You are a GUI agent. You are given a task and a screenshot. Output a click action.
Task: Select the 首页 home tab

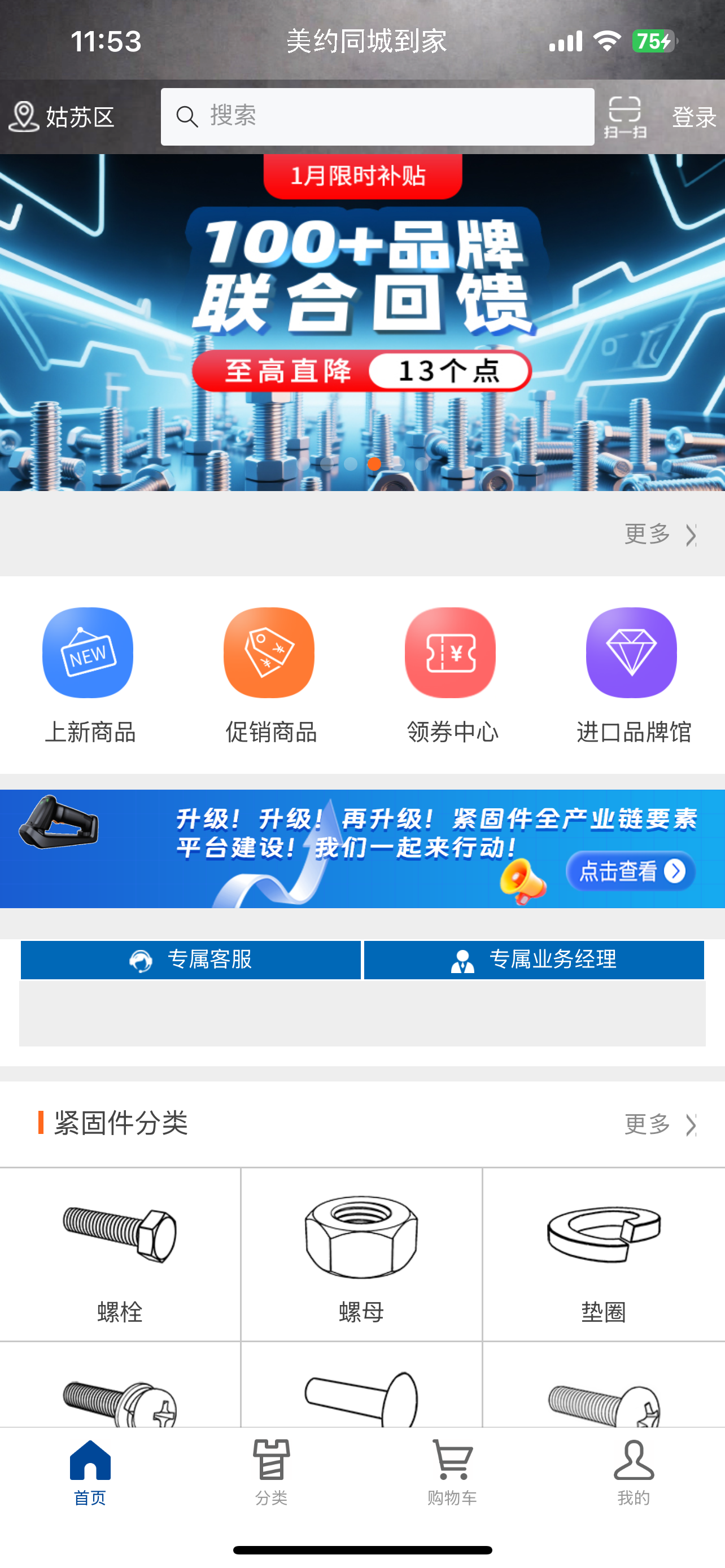point(90,1472)
